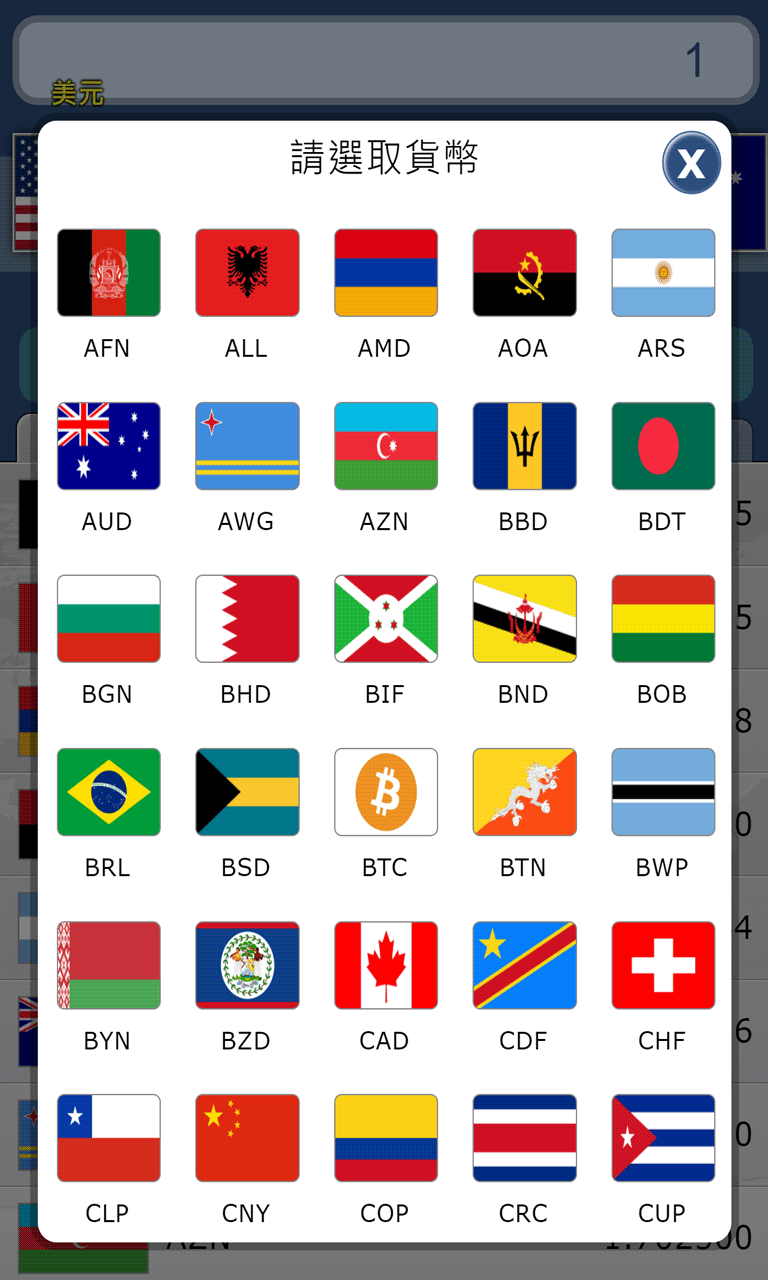Select BTC Bitcoin currency
Screen dimensions: 768x1280
385,792
